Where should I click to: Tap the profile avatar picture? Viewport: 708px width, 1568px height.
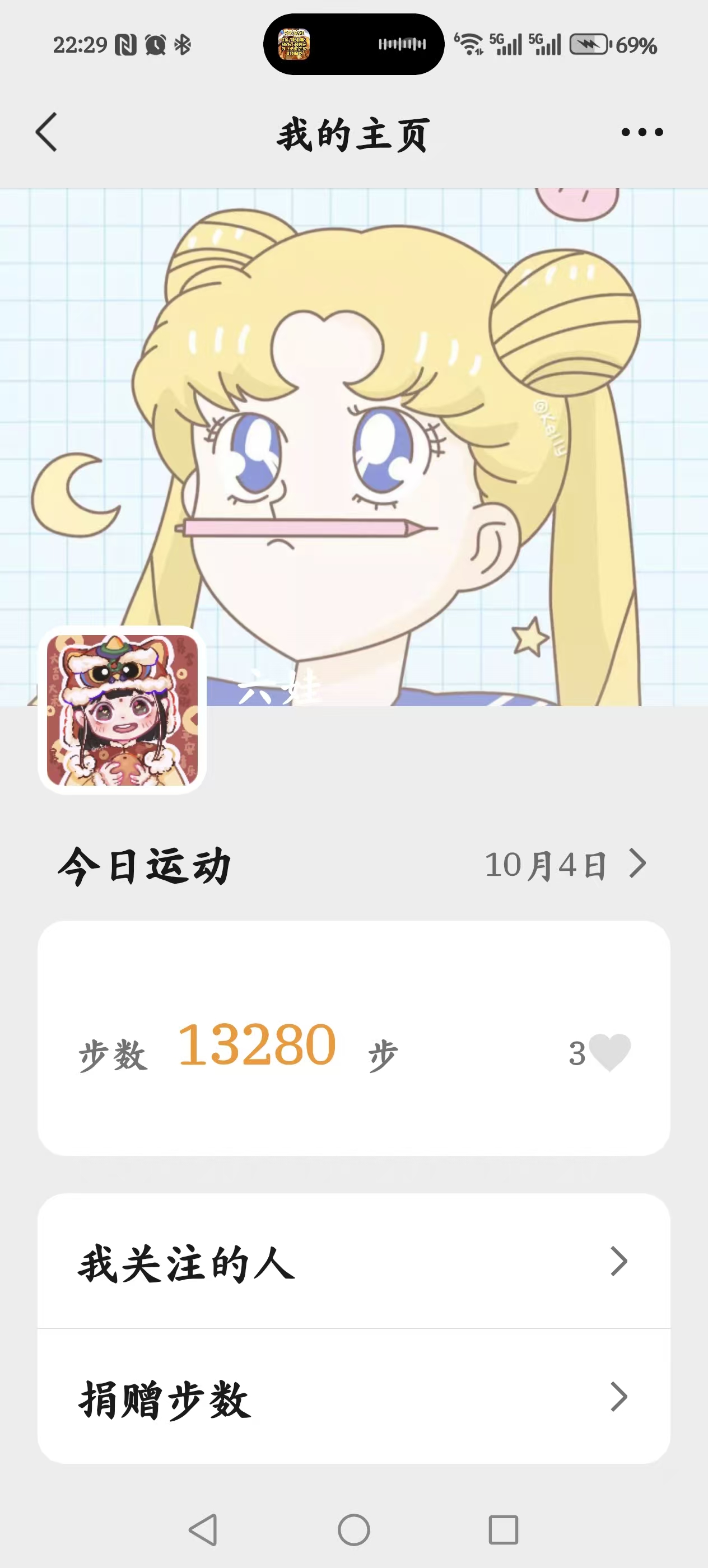click(122, 710)
